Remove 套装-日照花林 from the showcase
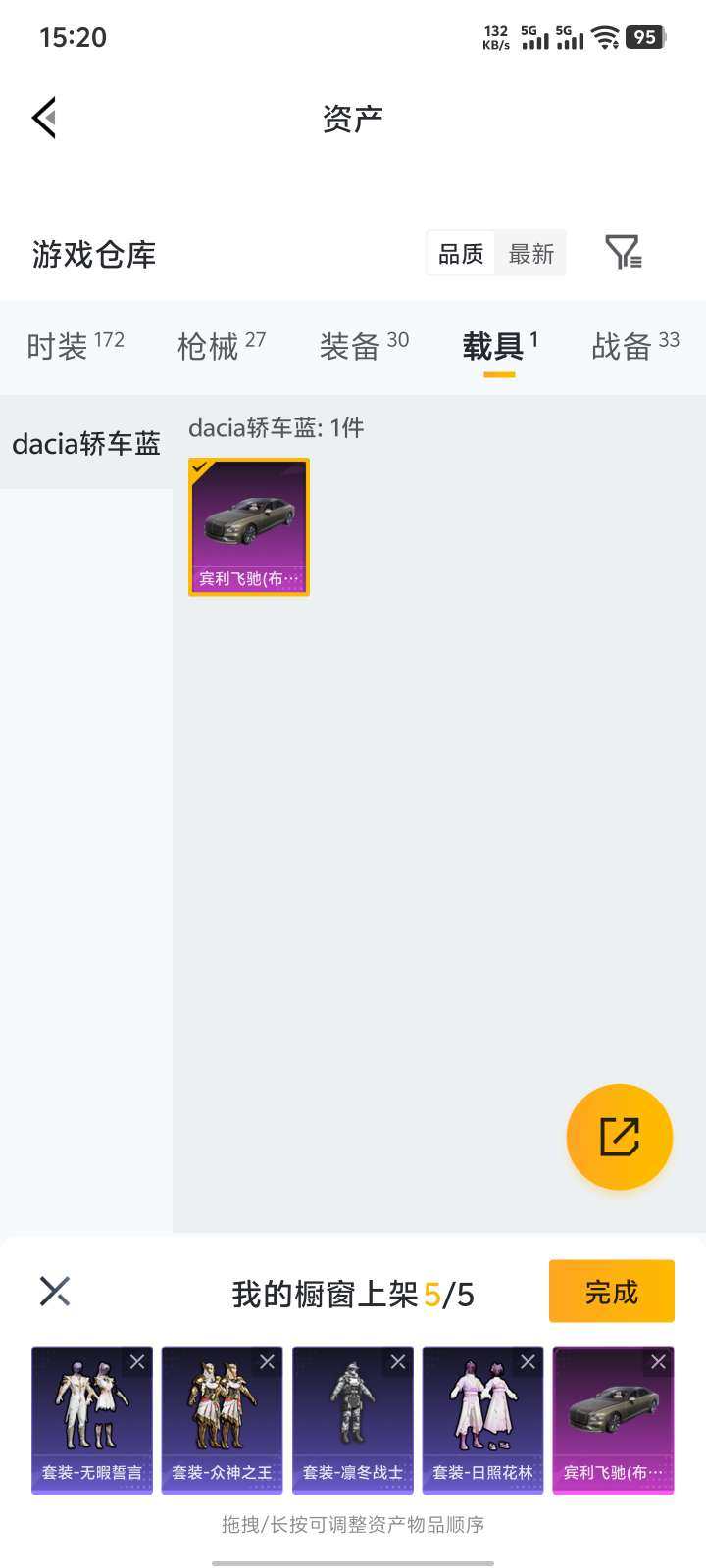The width and height of the screenshot is (706, 1568). (x=528, y=1361)
